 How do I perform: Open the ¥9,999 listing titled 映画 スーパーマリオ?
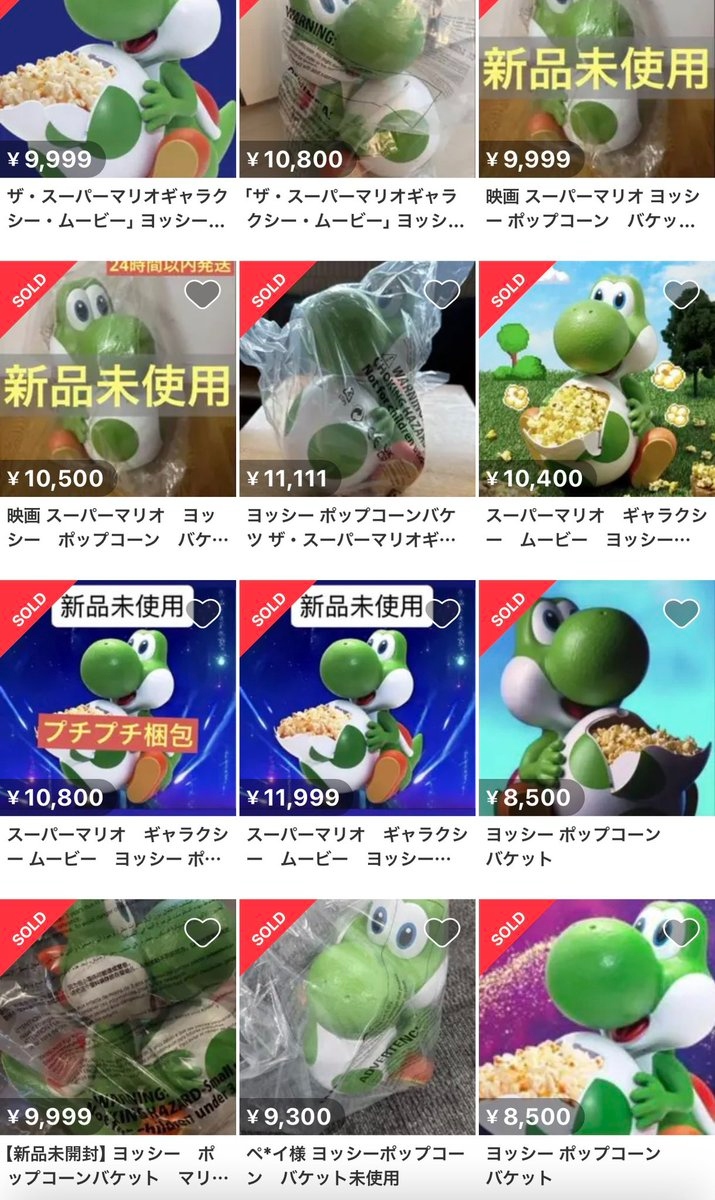[x=597, y=89]
